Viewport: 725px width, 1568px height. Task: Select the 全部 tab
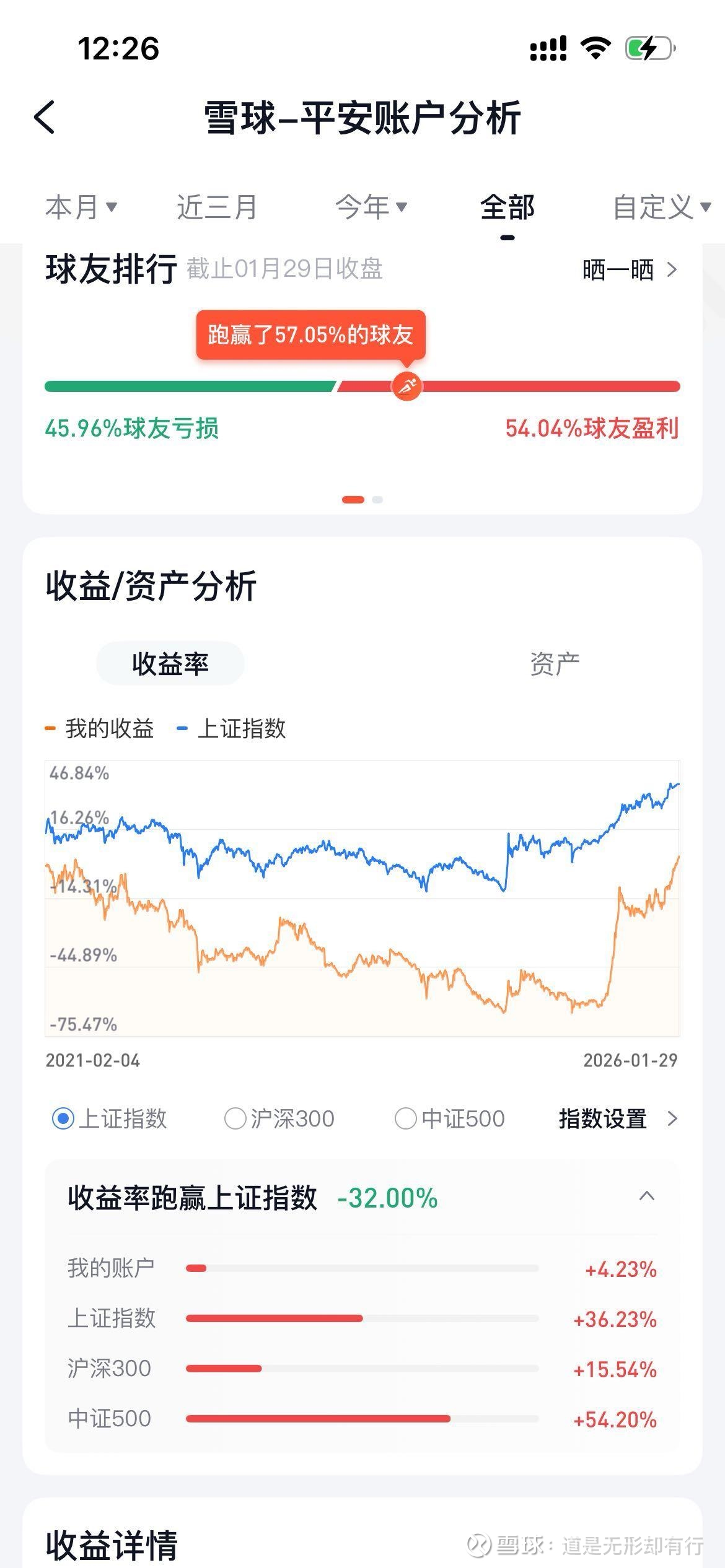point(507,207)
